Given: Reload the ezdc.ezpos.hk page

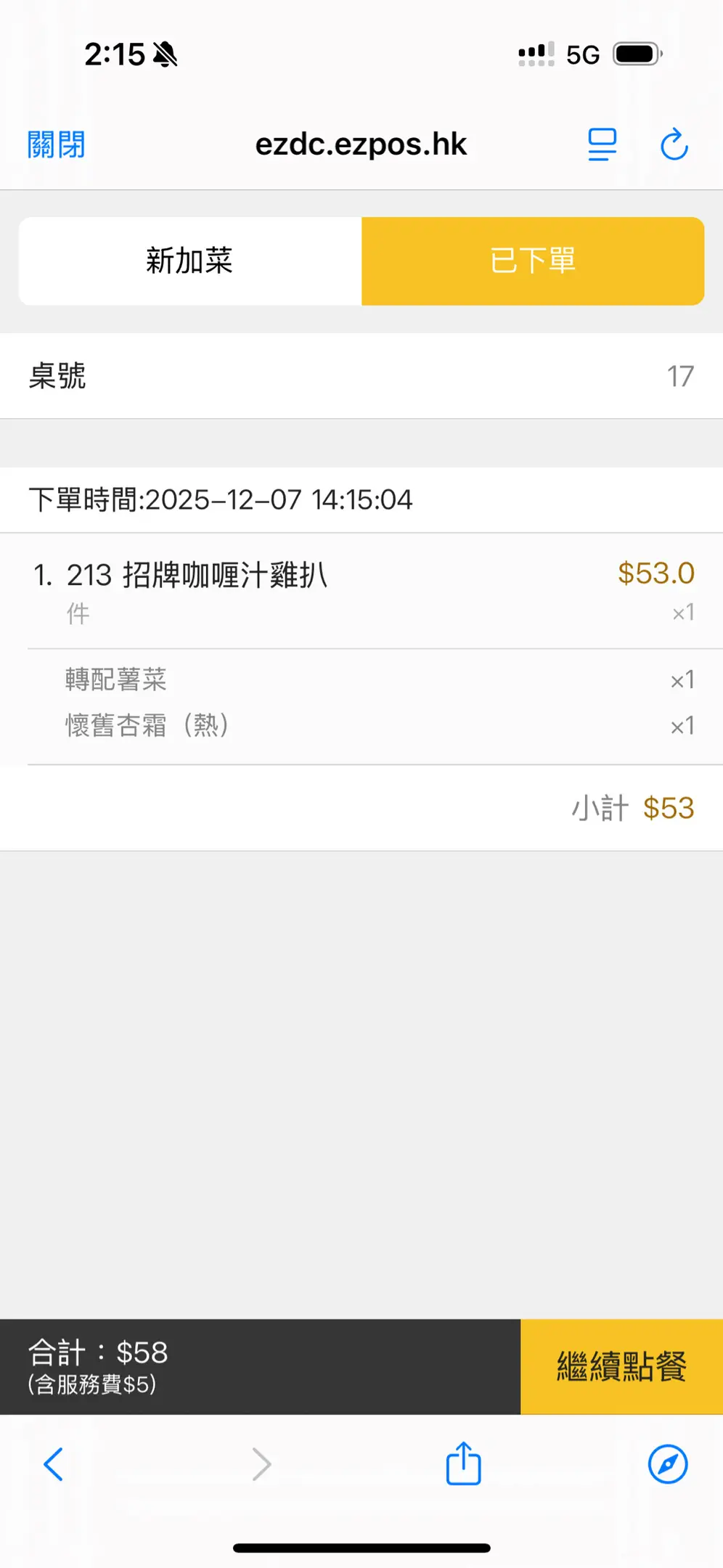Looking at the screenshot, I should (x=674, y=144).
